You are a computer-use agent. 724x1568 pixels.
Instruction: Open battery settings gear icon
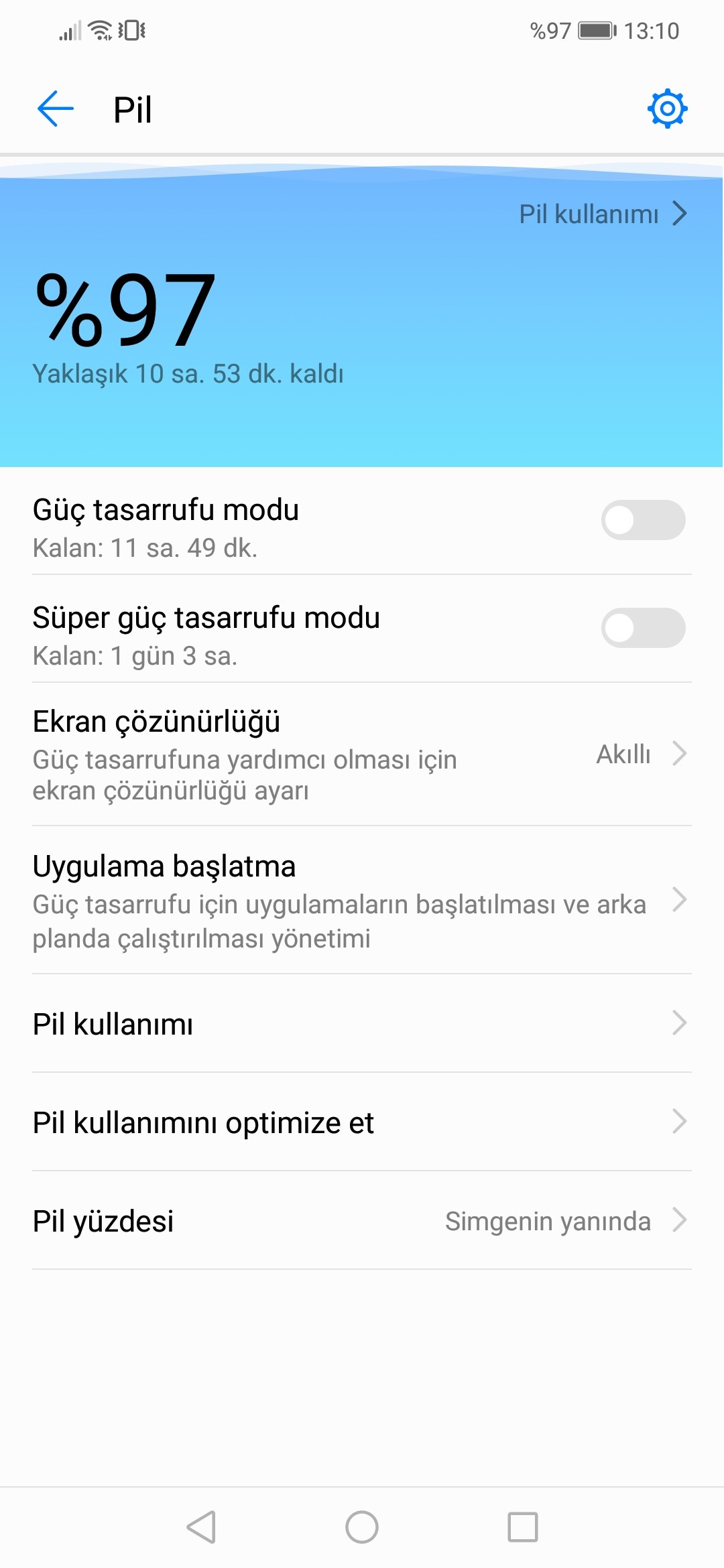pyautogui.click(x=667, y=108)
